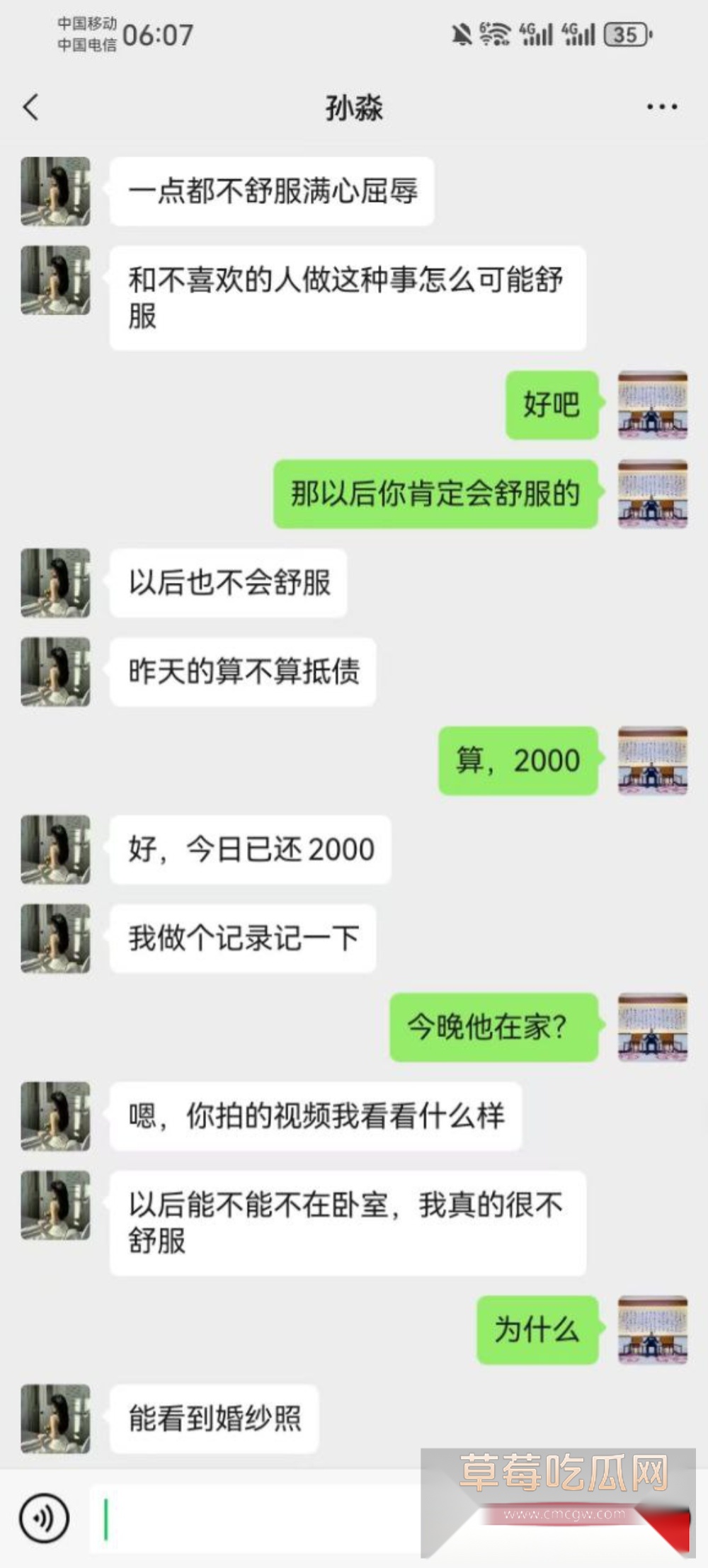
Task: Open the three-dot chat info menu
Action: (661, 108)
